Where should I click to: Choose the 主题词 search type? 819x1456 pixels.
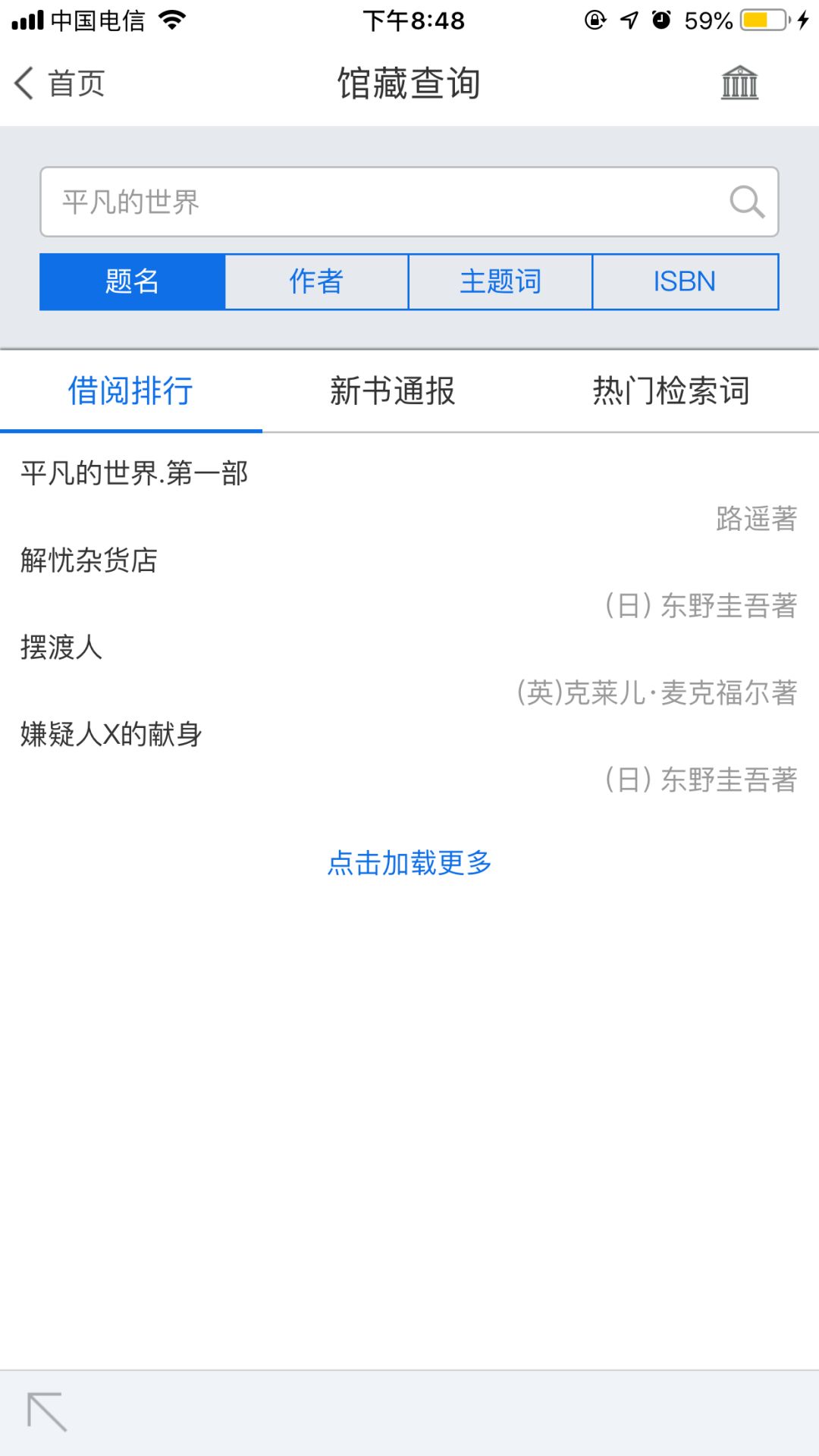(x=500, y=281)
